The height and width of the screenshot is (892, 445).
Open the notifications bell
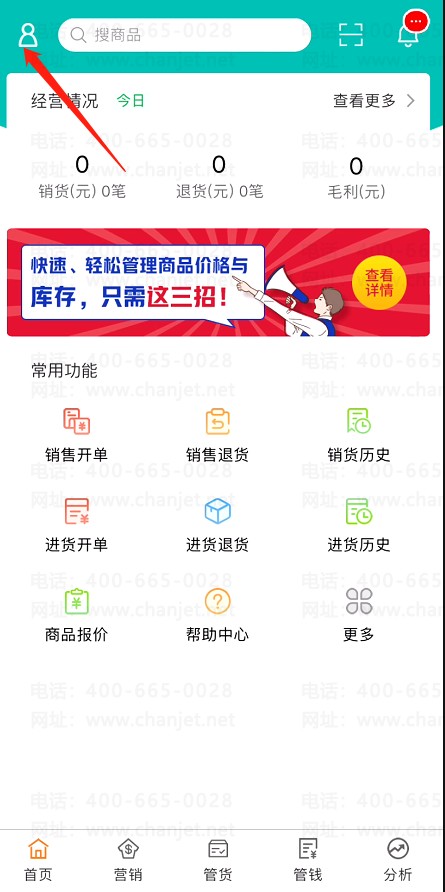pos(411,31)
